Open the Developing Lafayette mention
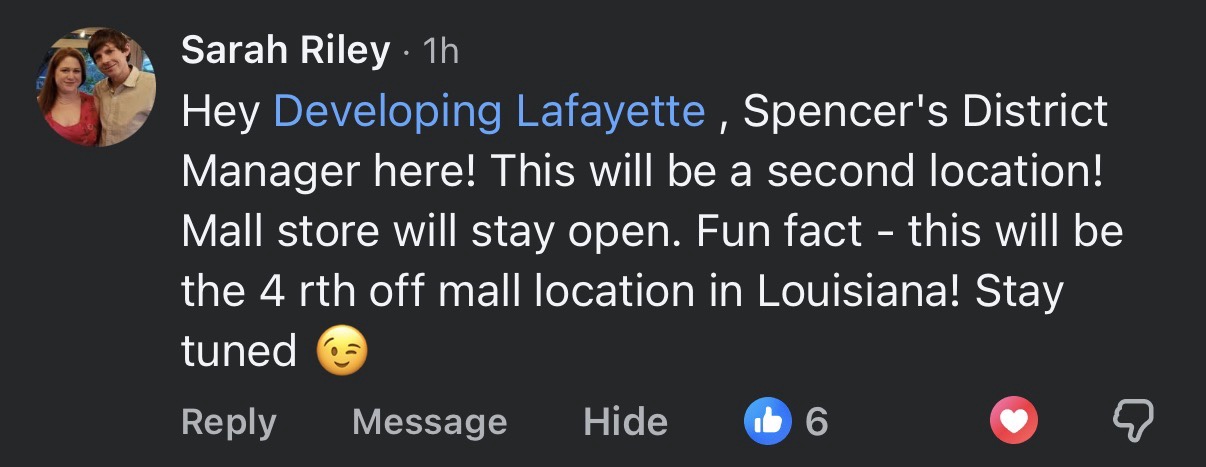 pos(489,112)
